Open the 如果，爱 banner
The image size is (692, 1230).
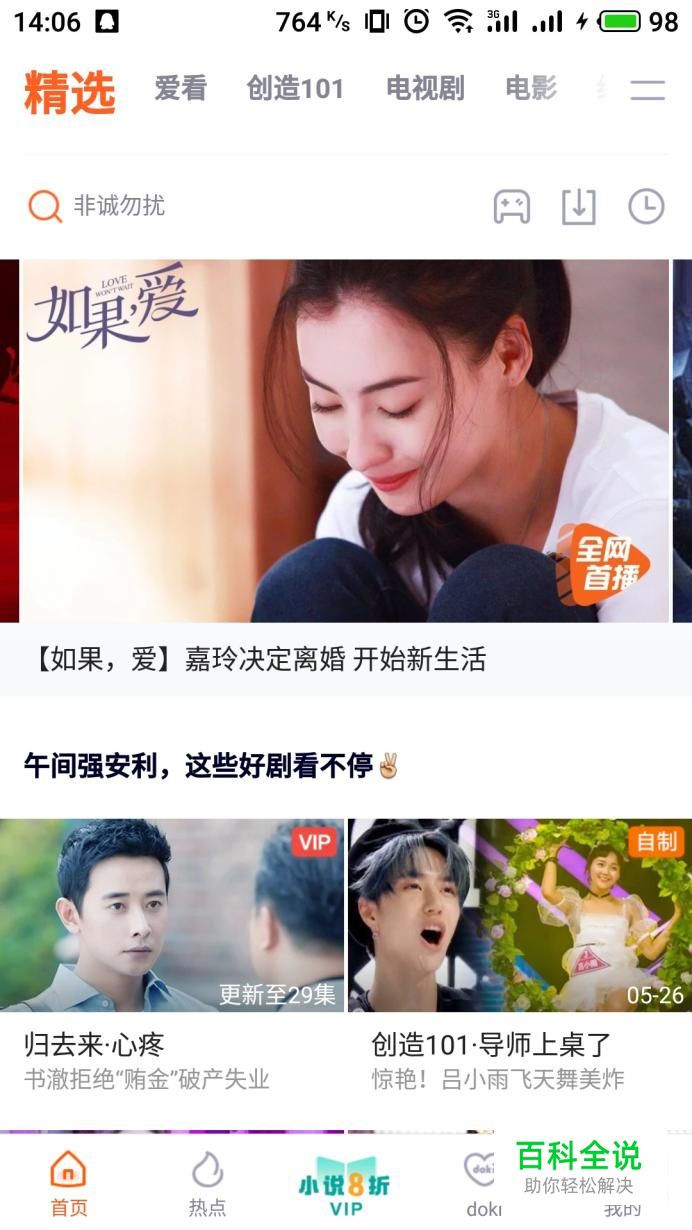click(345, 441)
